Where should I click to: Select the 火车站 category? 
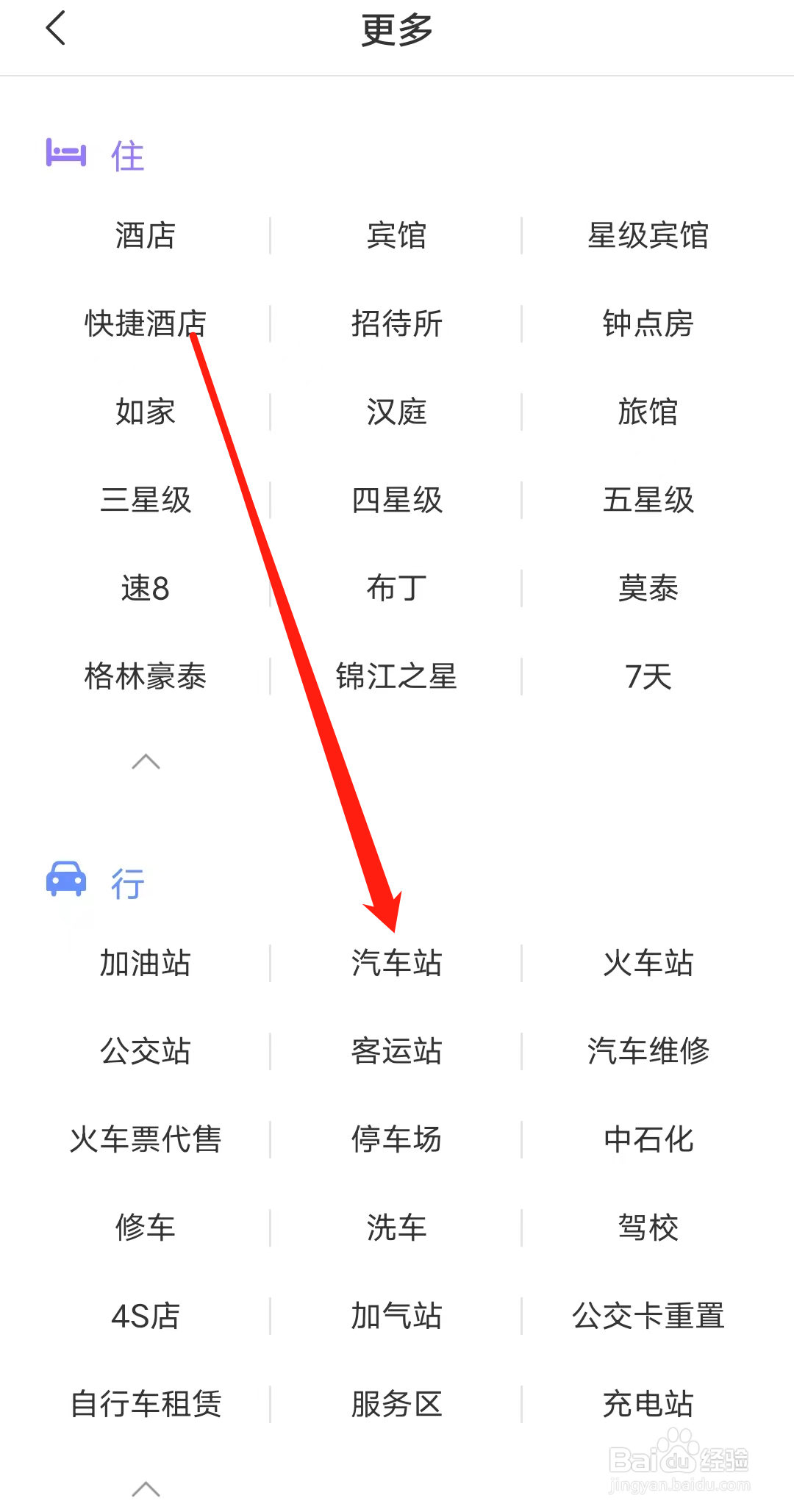click(x=648, y=964)
